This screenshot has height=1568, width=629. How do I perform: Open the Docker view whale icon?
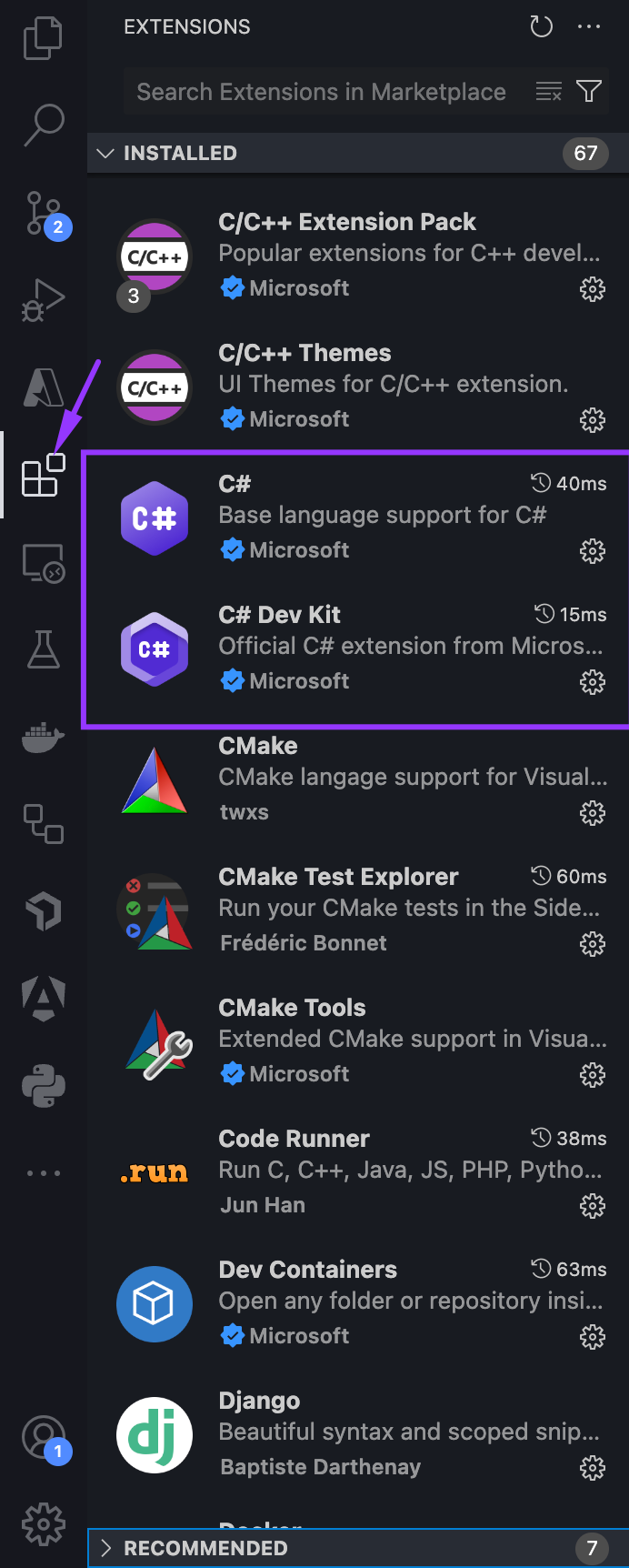43,737
